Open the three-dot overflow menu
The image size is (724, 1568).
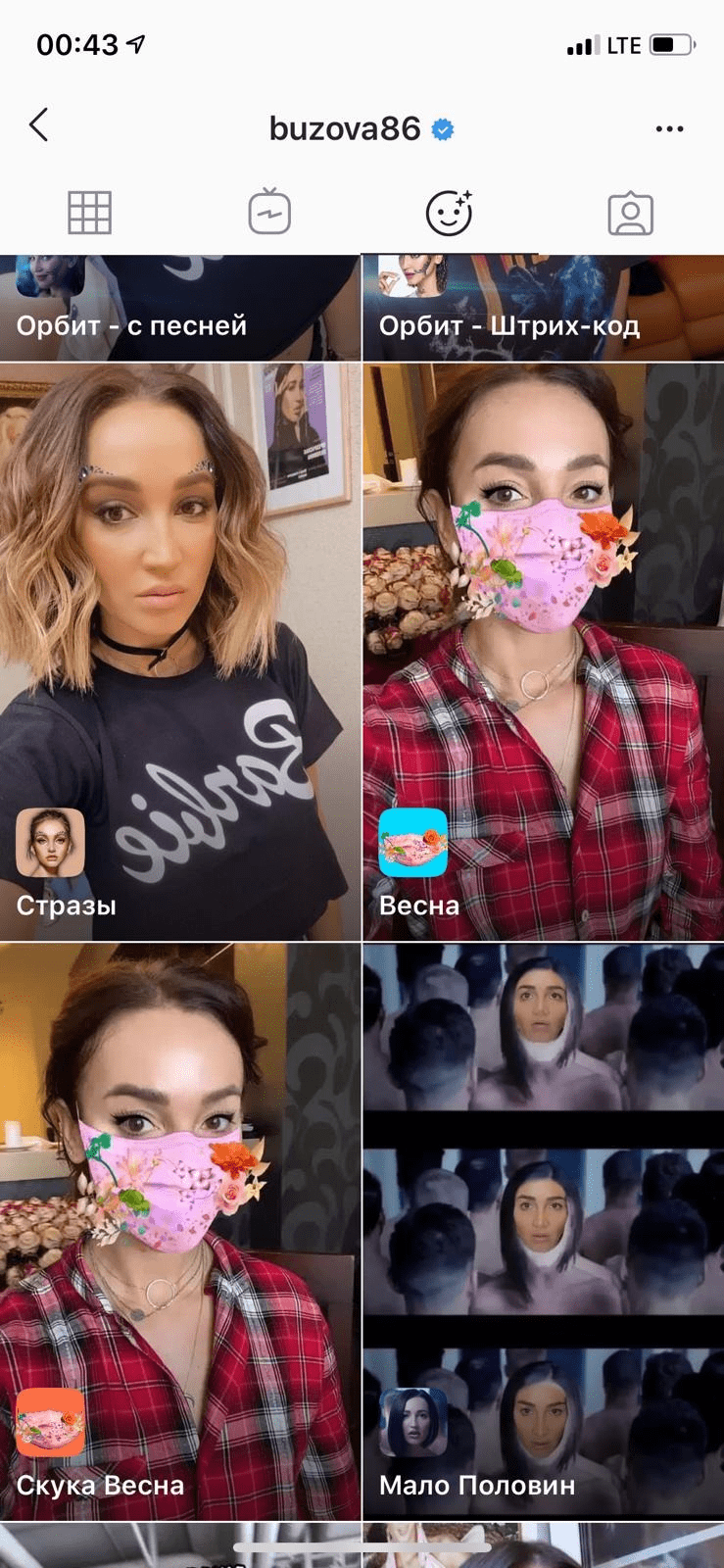tap(669, 128)
